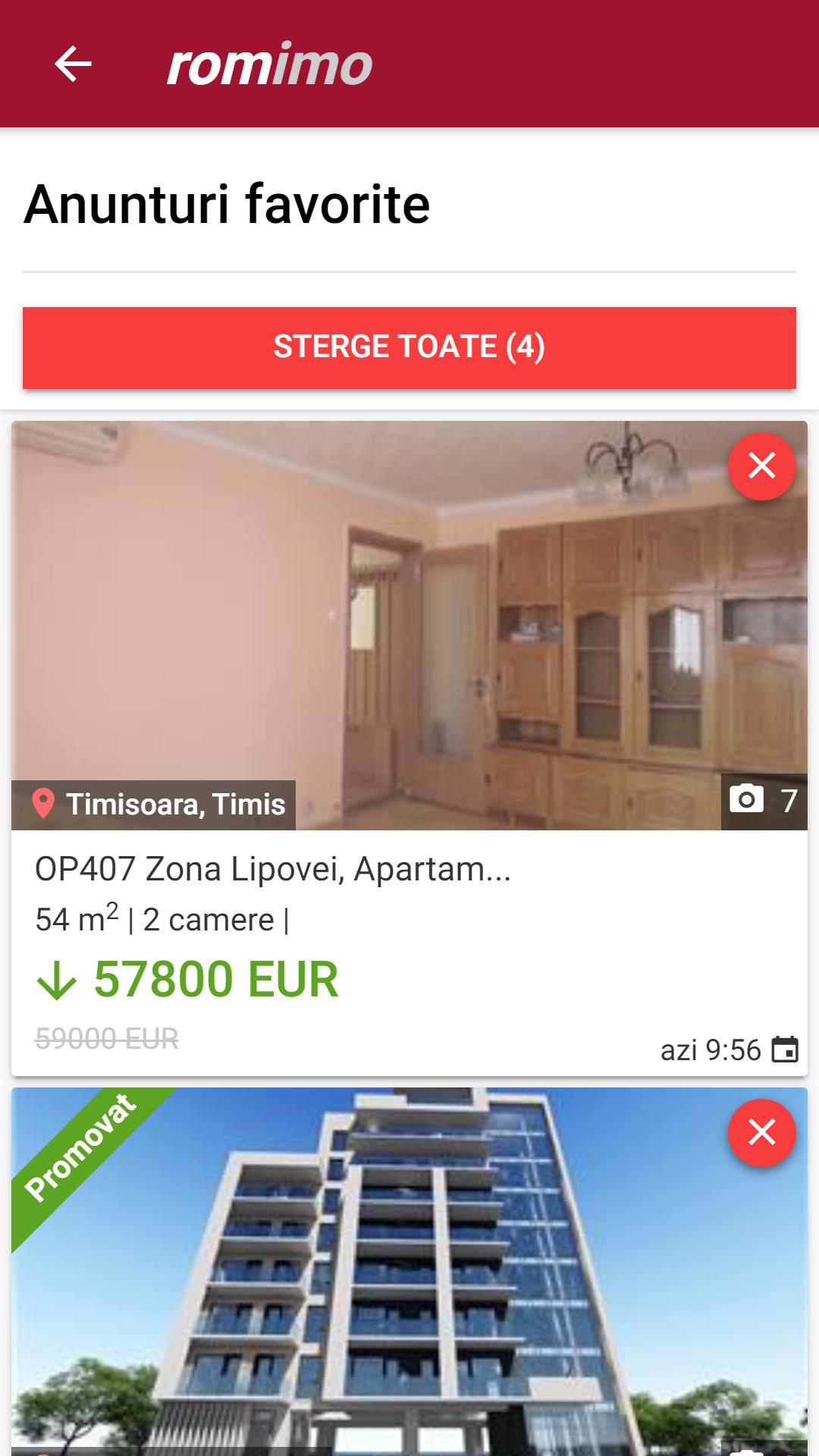Open the OP407 Zona Lipovei apartment listing
This screenshot has width=819, height=1456.
coord(273,869)
